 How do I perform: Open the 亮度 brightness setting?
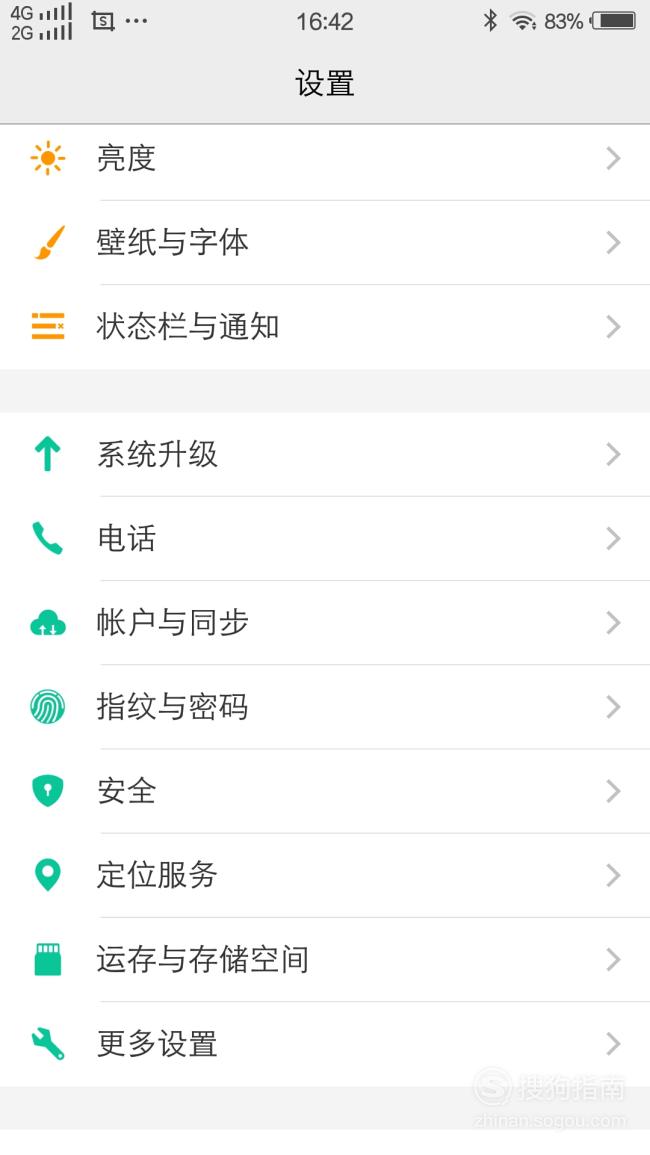[325, 158]
